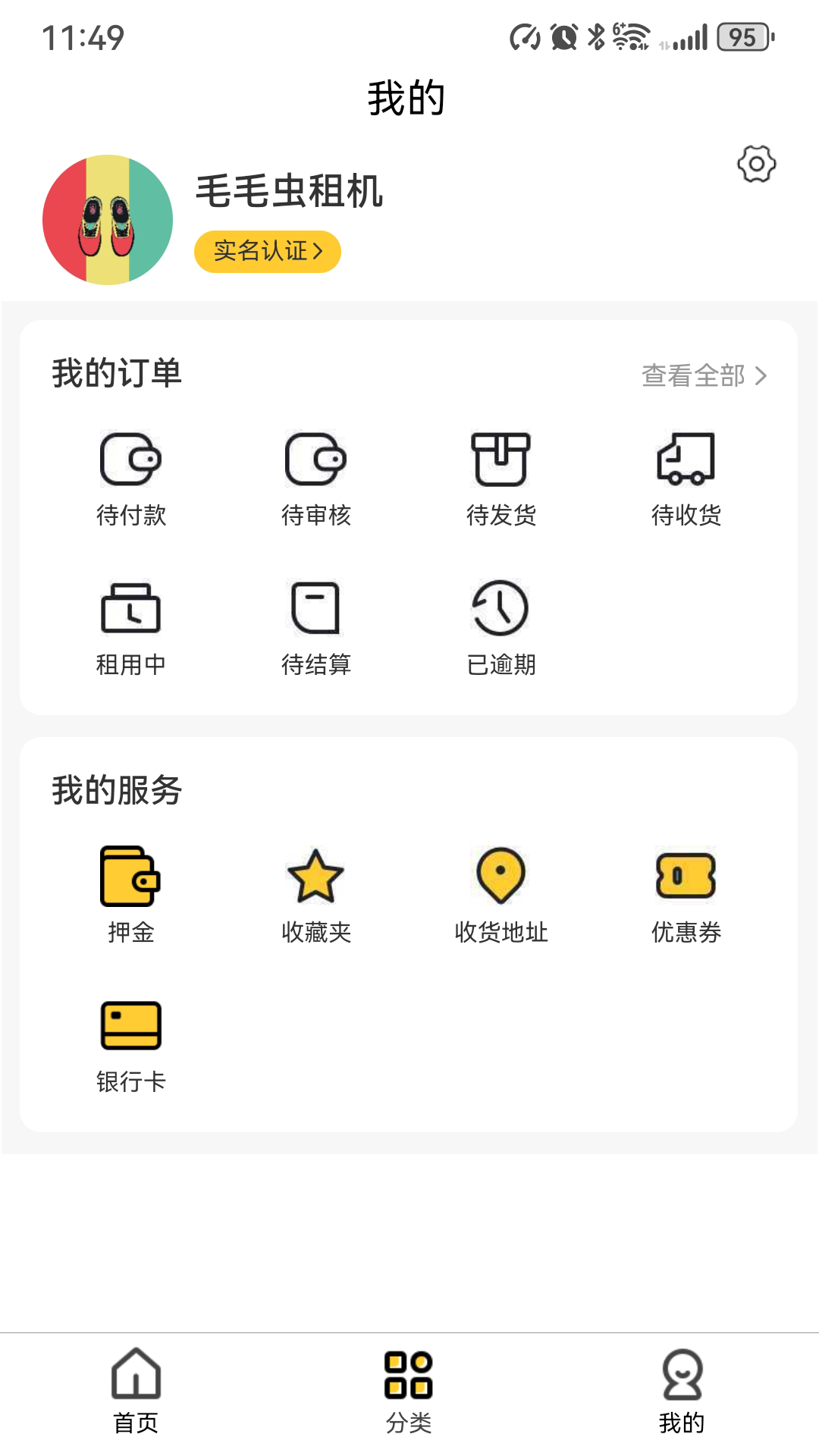Open 待发货 orders awaiting shipment
The height and width of the screenshot is (1456, 819).
point(500,479)
